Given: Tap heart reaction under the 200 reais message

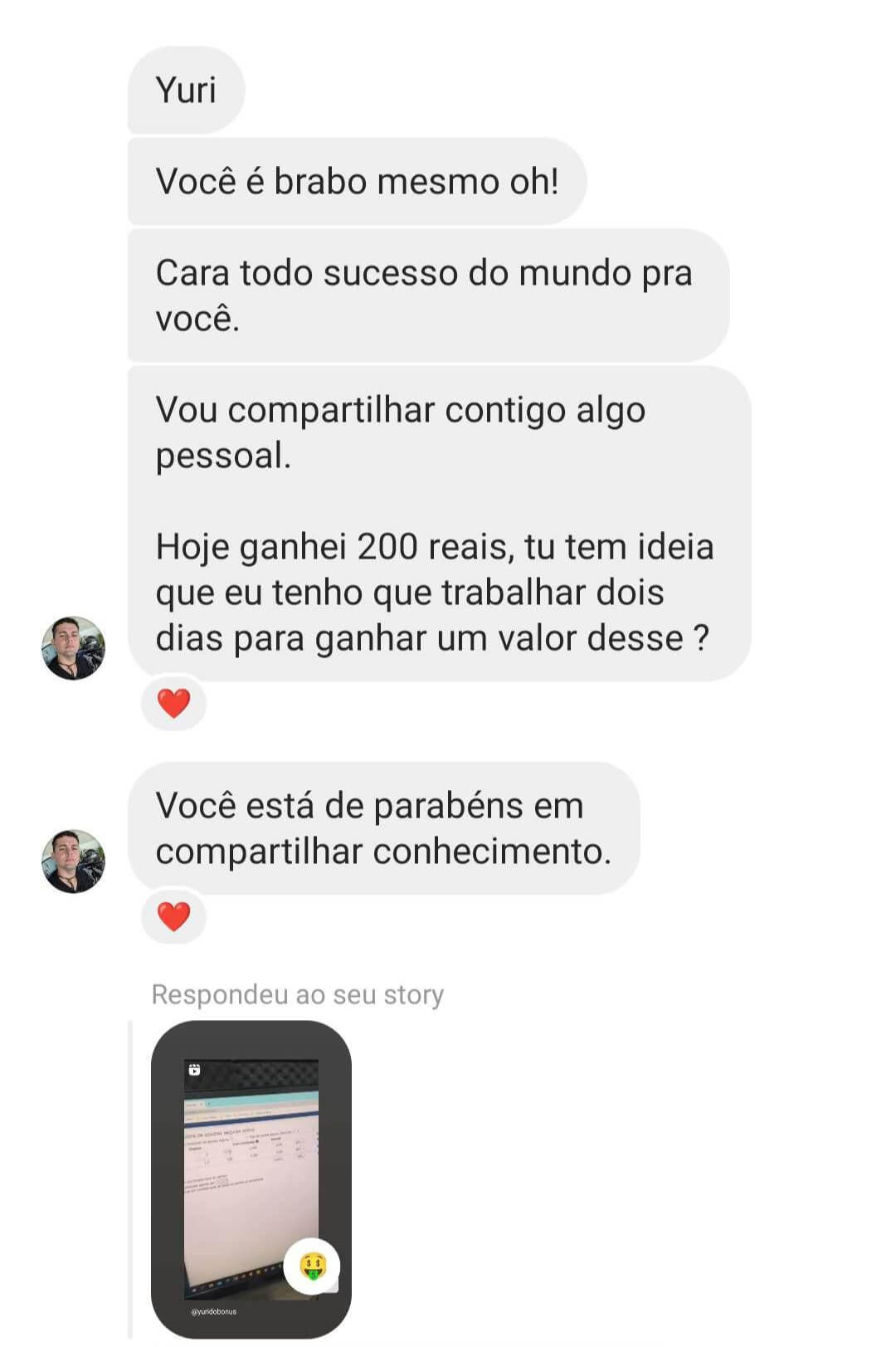Looking at the screenshot, I should [173, 704].
